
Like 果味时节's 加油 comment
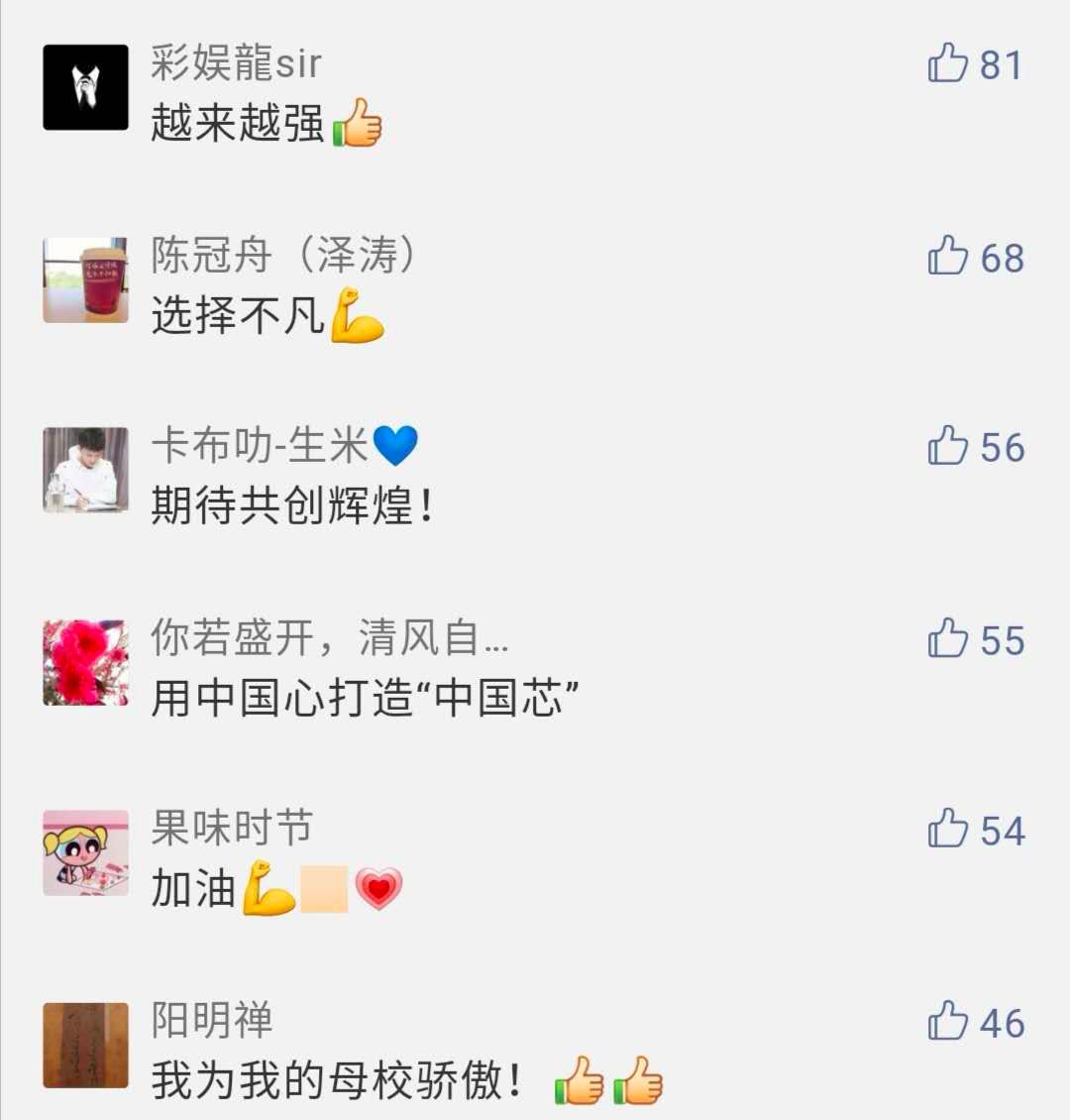(948, 829)
